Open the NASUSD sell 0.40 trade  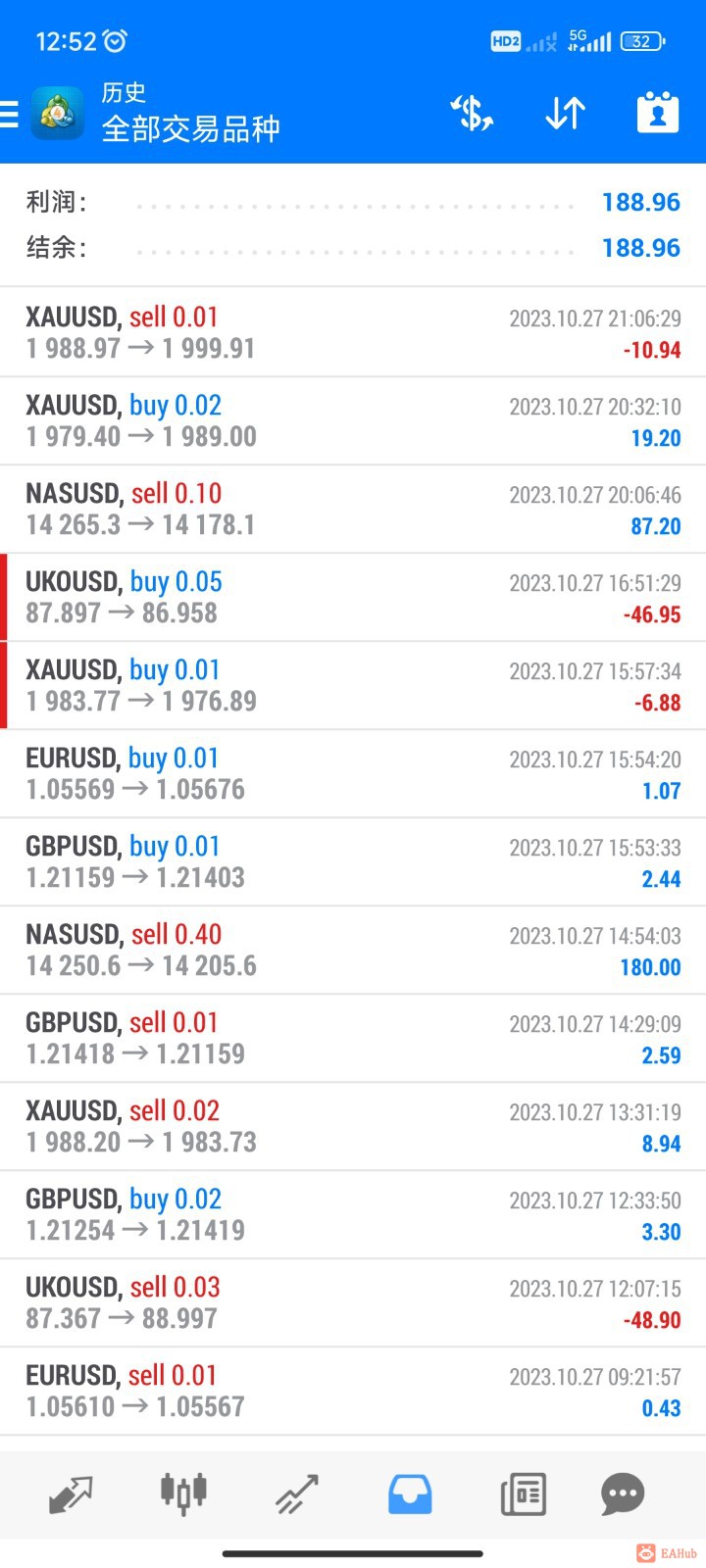pyautogui.click(x=353, y=951)
